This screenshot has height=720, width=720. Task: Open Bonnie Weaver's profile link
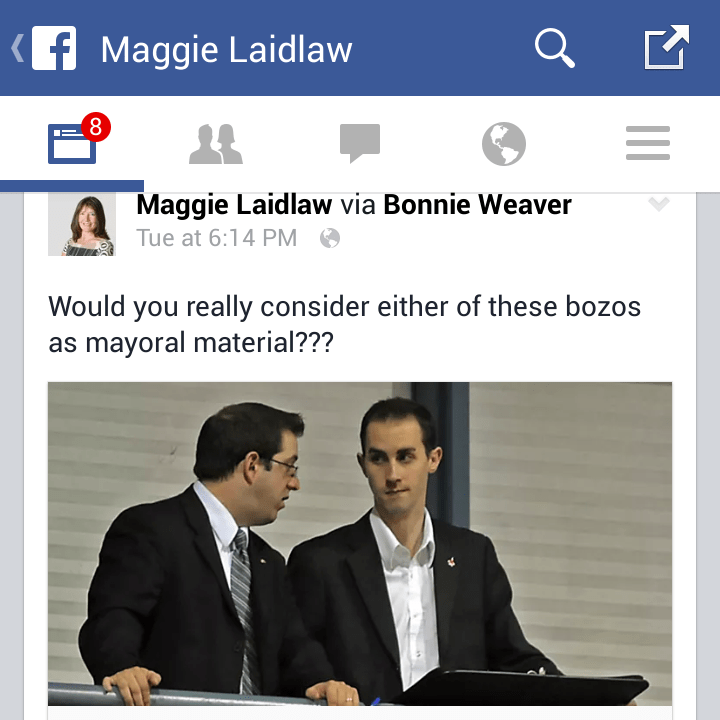click(x=477, y=206)
